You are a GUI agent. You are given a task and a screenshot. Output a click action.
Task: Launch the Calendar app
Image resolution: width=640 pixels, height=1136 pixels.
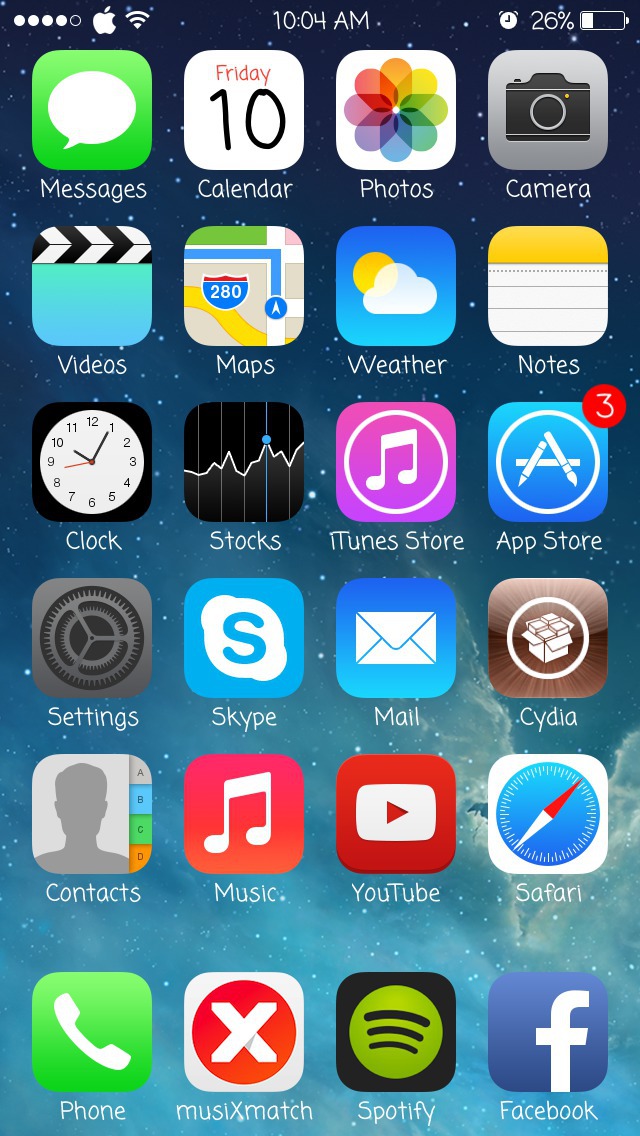pyautogui.click(x=244, y=109)
